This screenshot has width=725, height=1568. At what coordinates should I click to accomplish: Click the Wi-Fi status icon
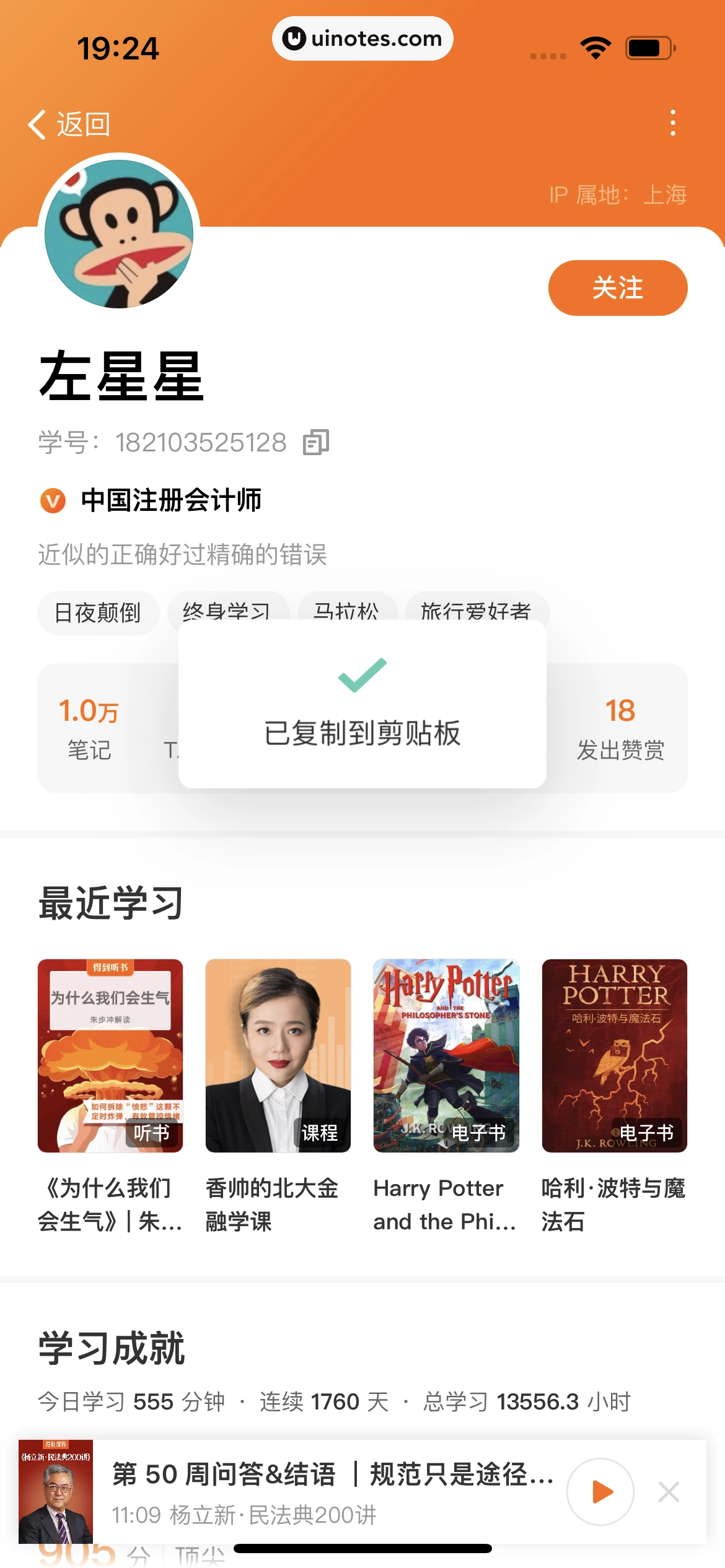click(x=595, y=46)
